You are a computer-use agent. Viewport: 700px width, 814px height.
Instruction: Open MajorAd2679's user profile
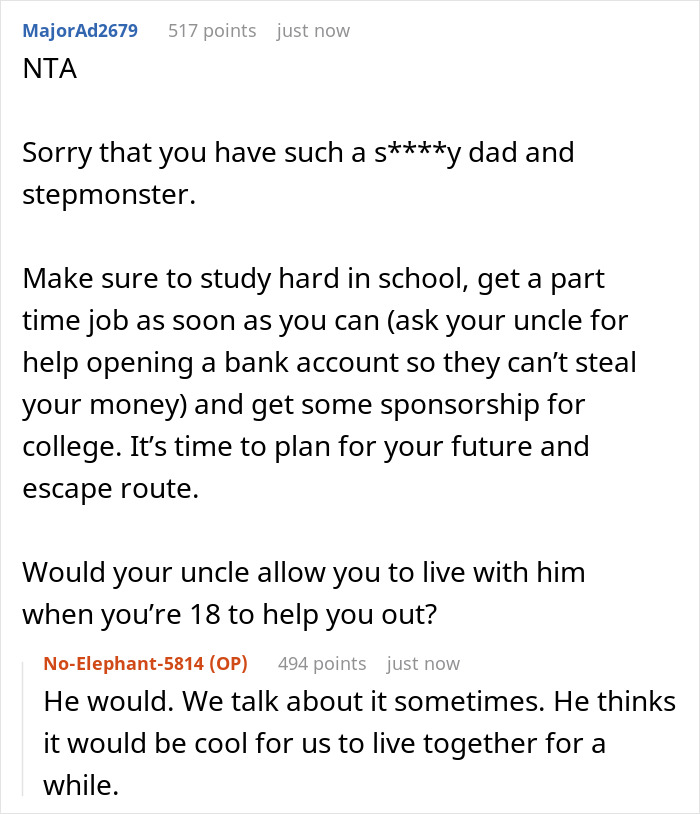pyautogui.click(x=79, y=31)
